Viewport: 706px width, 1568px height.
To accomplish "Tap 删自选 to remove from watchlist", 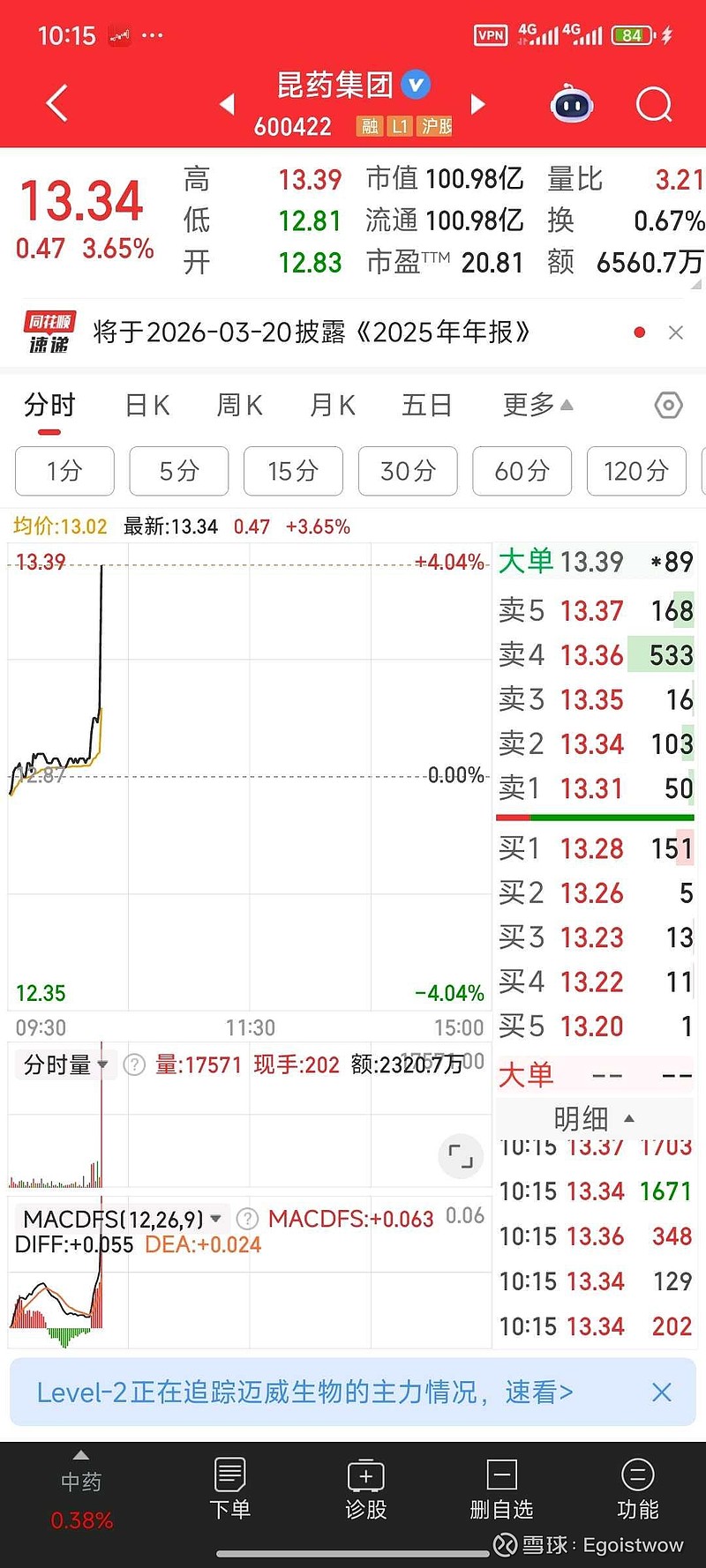I will click(501, 1489).
